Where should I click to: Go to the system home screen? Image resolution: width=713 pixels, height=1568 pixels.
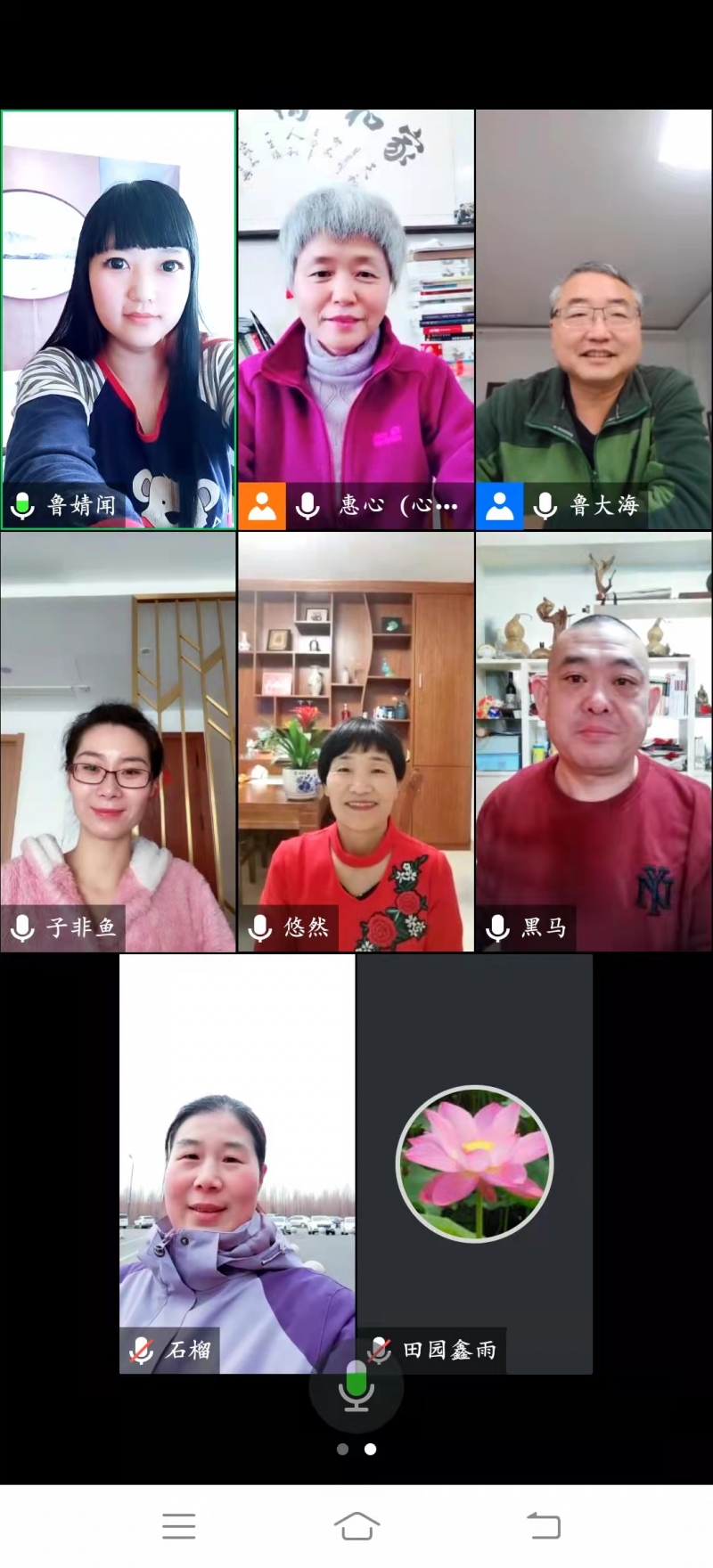[356, 1526]
